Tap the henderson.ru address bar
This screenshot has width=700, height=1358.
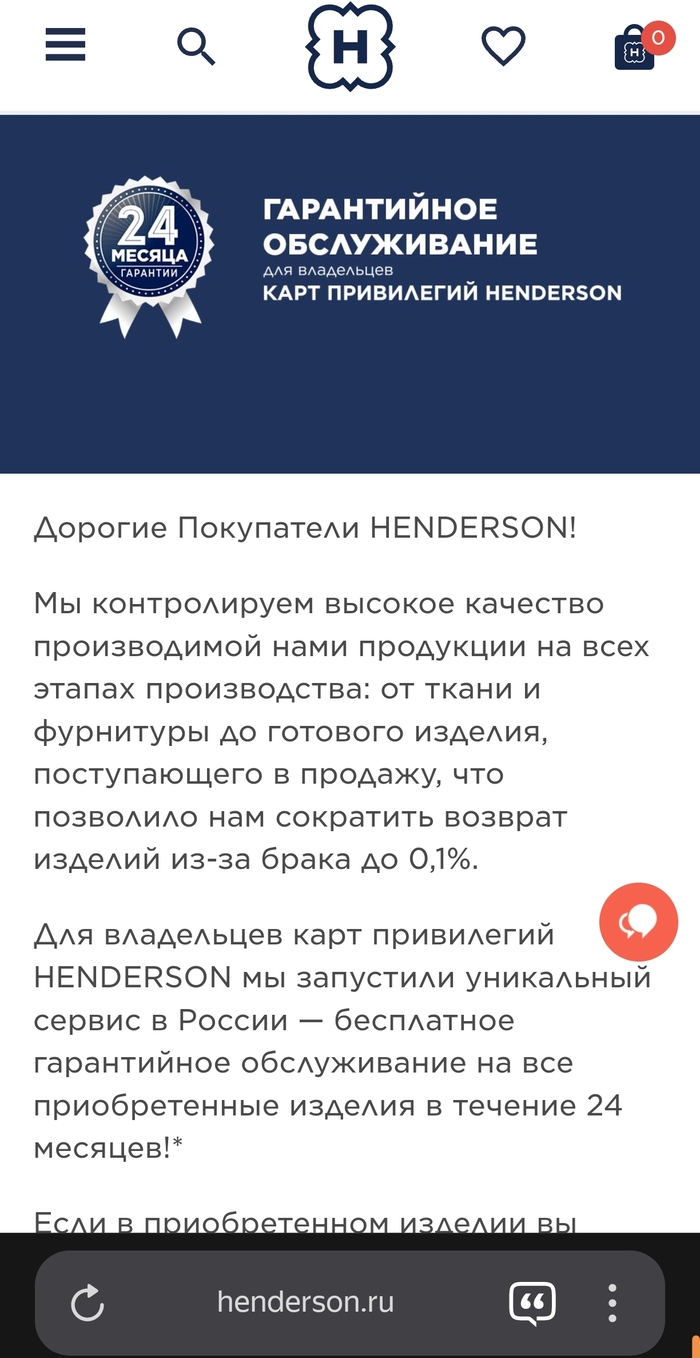(x=305, y=1302)
